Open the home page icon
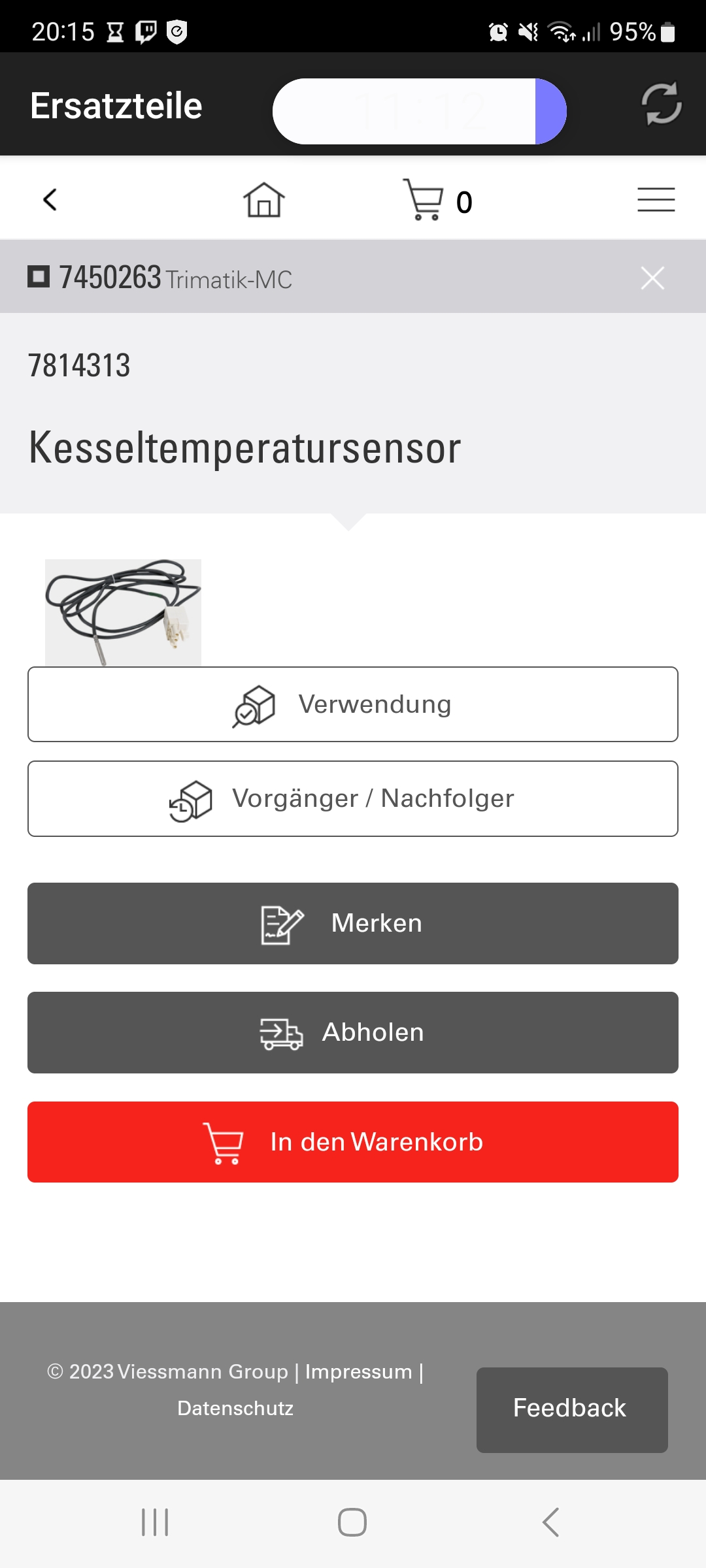Image resolution: width=706 pixels, height=1568 pixels. 264,200
